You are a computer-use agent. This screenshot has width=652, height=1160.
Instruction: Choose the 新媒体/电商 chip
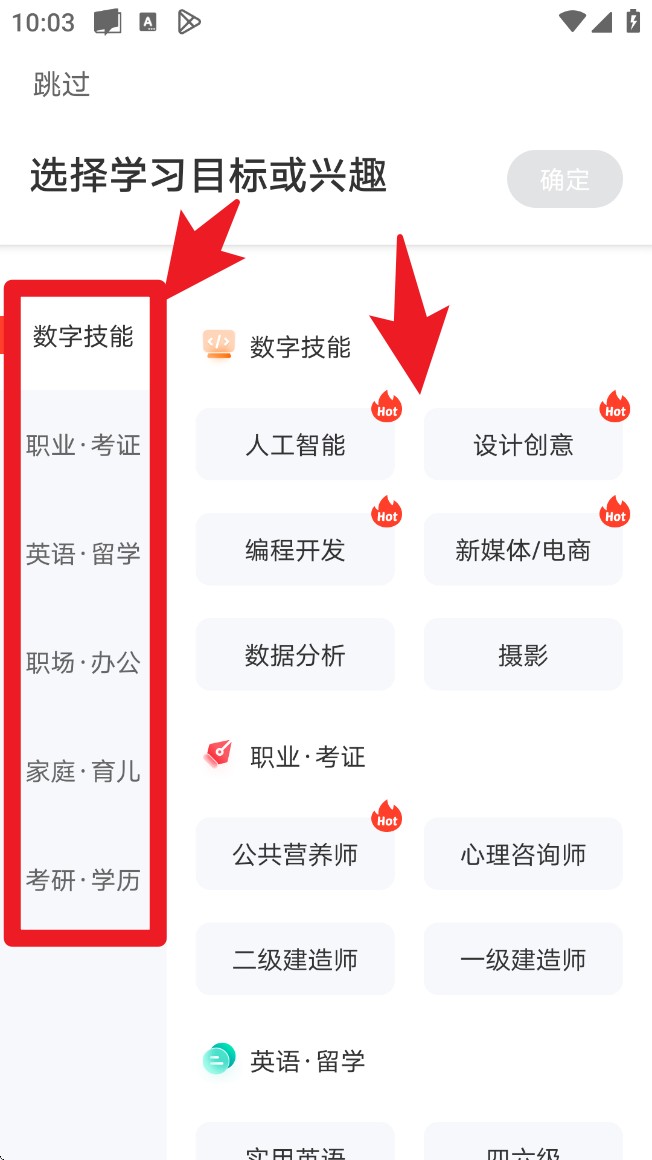point(523,549)
